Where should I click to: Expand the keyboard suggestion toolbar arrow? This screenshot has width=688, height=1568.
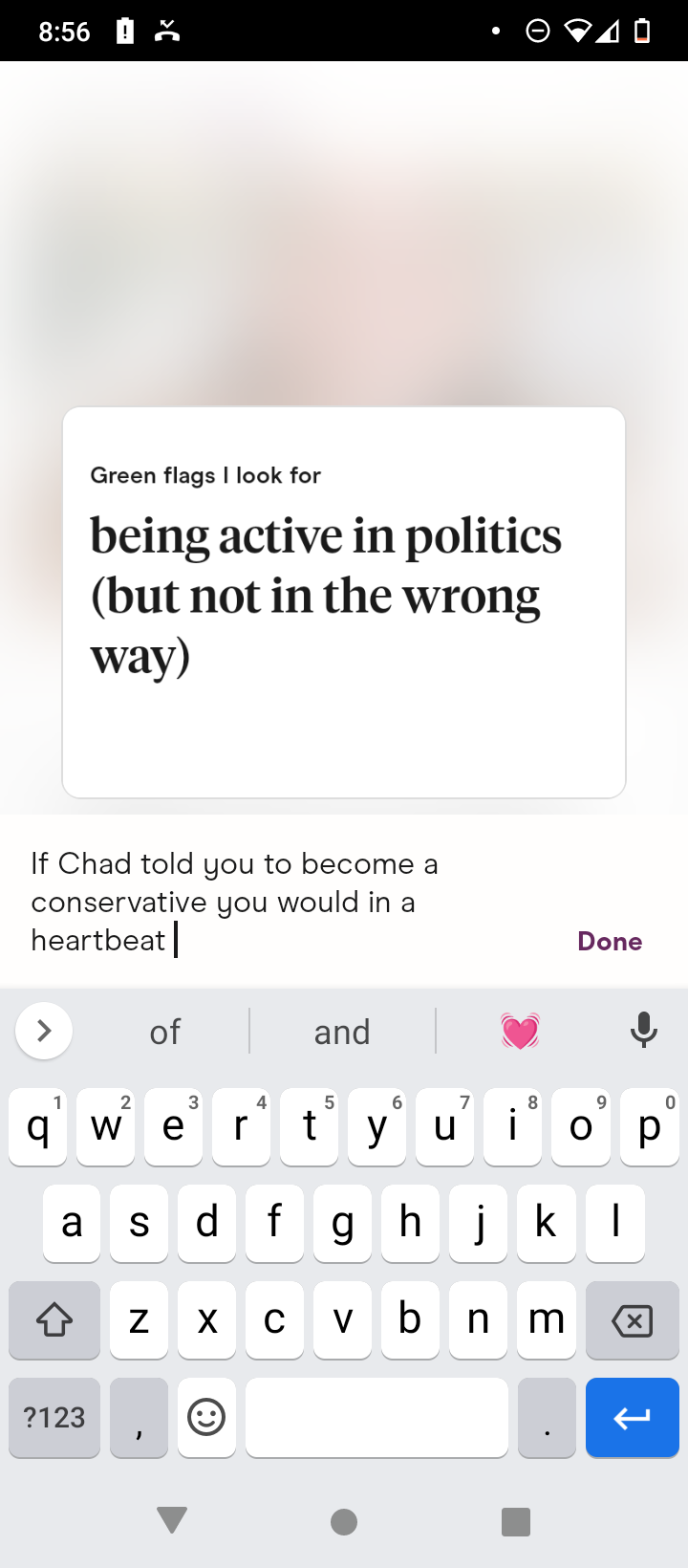[44, 1031]
